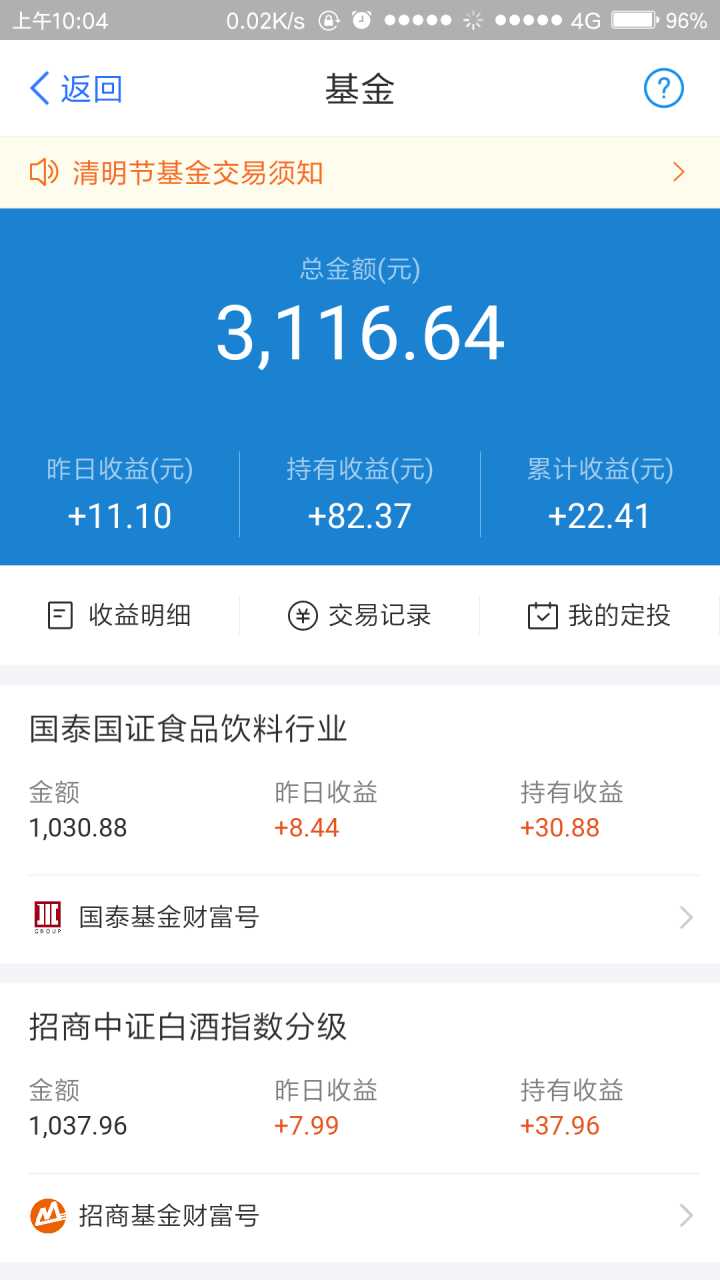720x1280 pixels.
Task: Go to 招商基金财富号 page
Action: coord(359,1216)
